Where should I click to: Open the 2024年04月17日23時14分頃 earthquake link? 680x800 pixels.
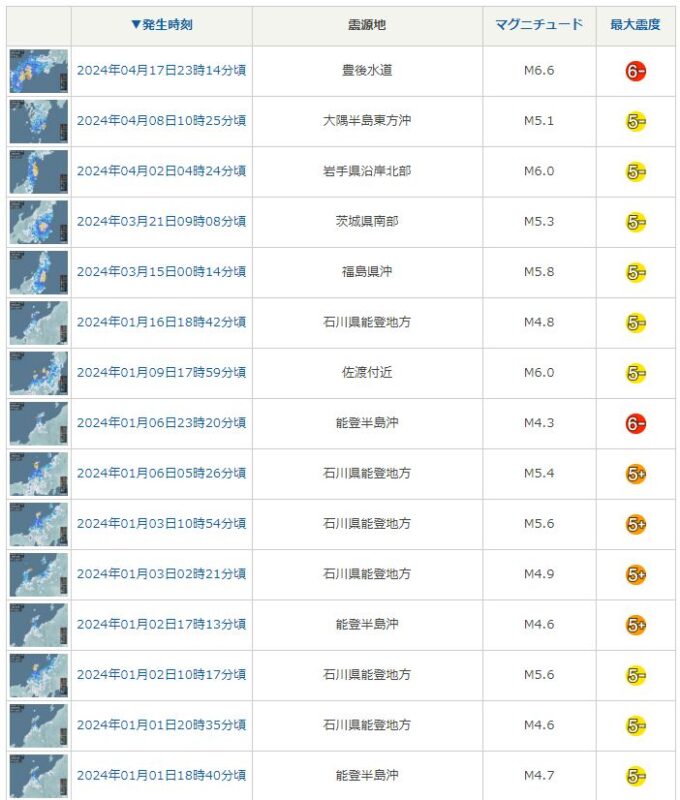(161, 71)
